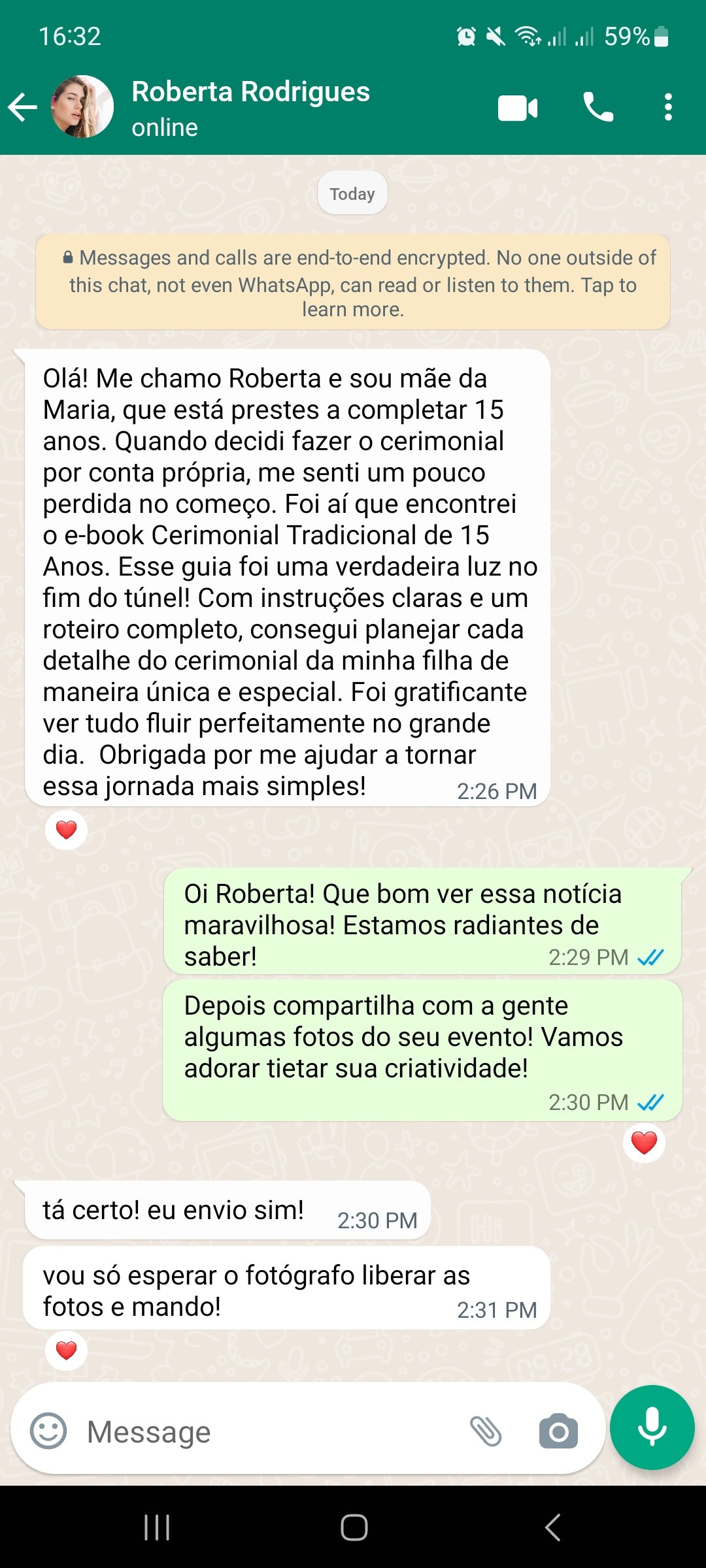Open the chat overflow menu
Screen dimensions: 706x1568
click(667, 107)
